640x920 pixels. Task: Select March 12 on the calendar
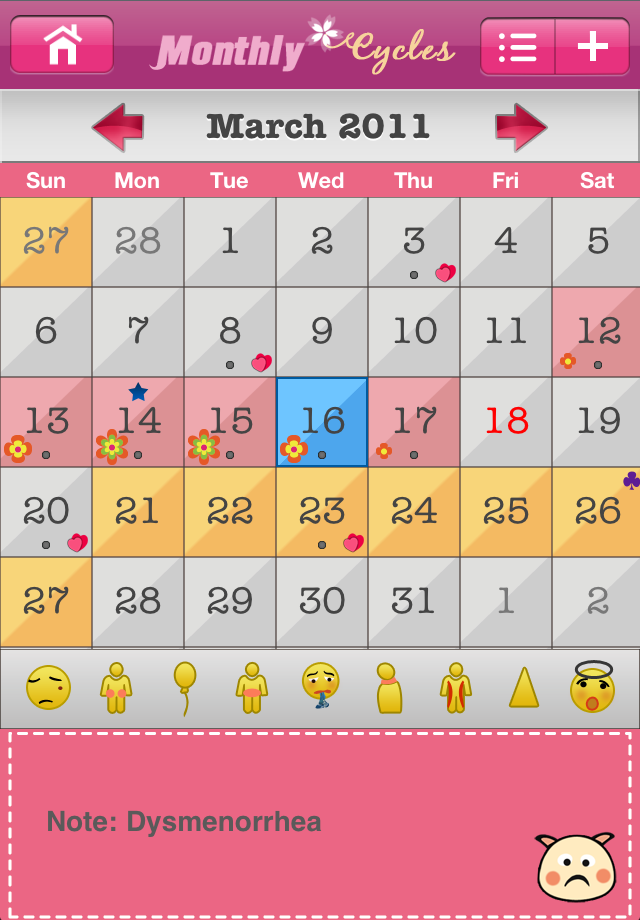pyautogui.click(x=598, y=332)
